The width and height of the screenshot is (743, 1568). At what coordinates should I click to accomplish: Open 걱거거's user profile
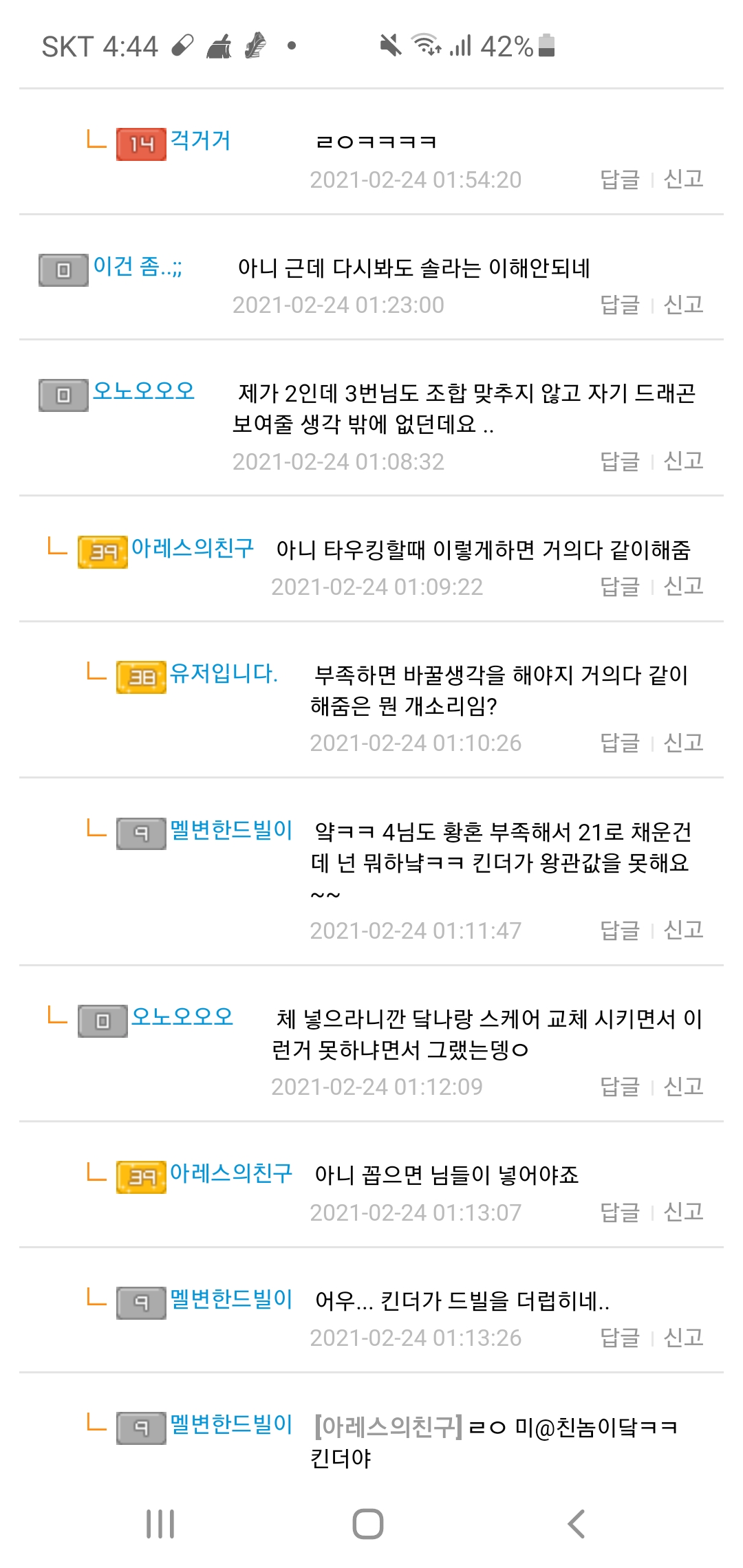200,141
